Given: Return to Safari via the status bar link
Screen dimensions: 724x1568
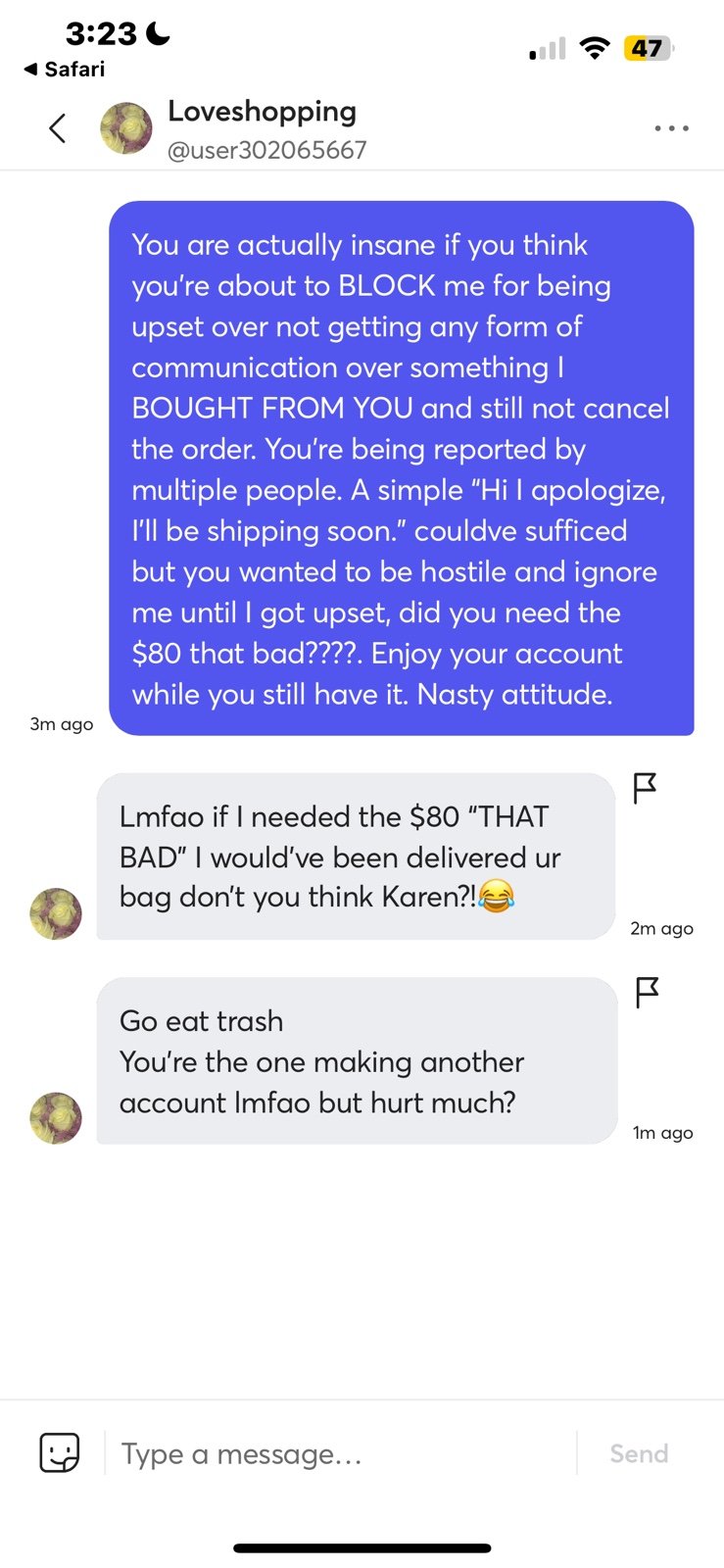Looking at the screenshot, I should tap(65, 70).
